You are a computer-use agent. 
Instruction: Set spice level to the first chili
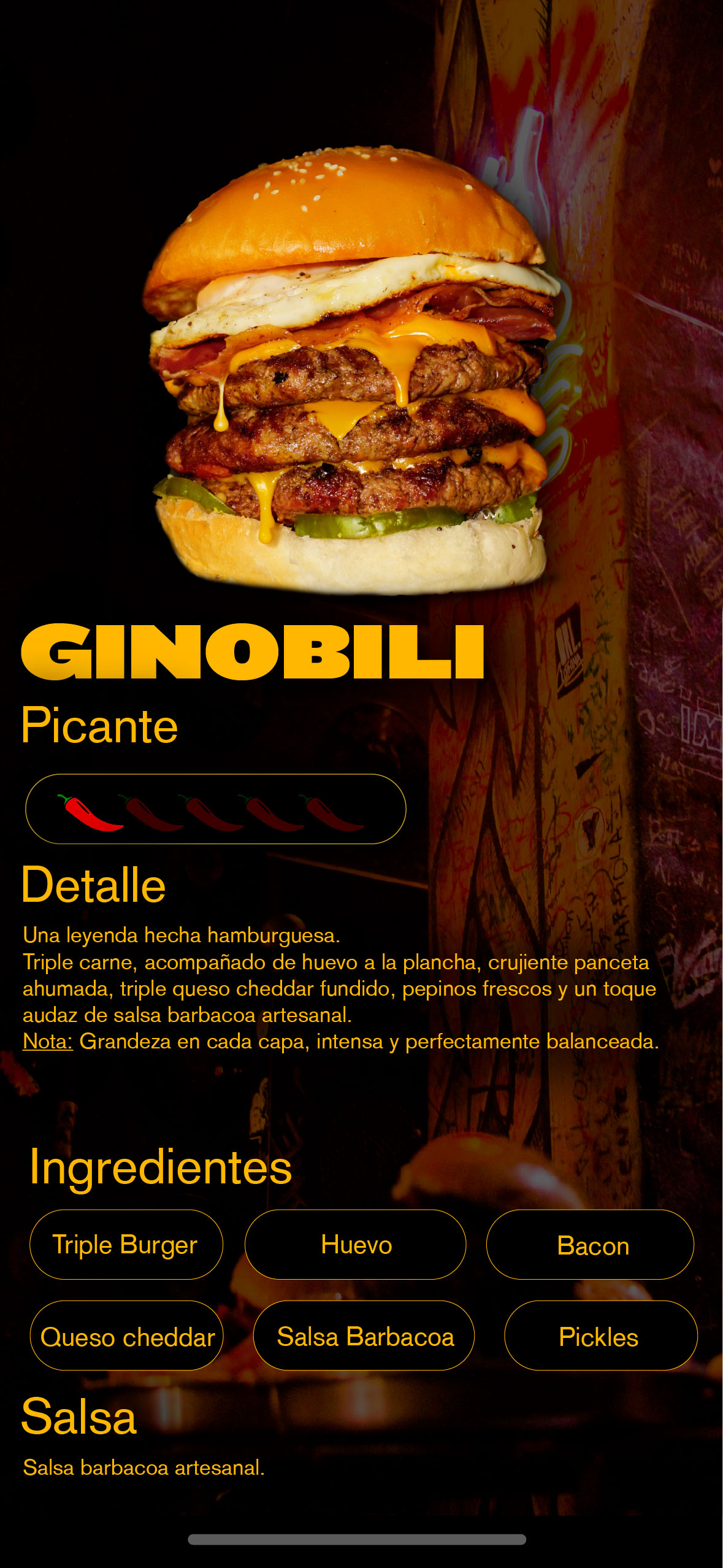tap(91, 812)
